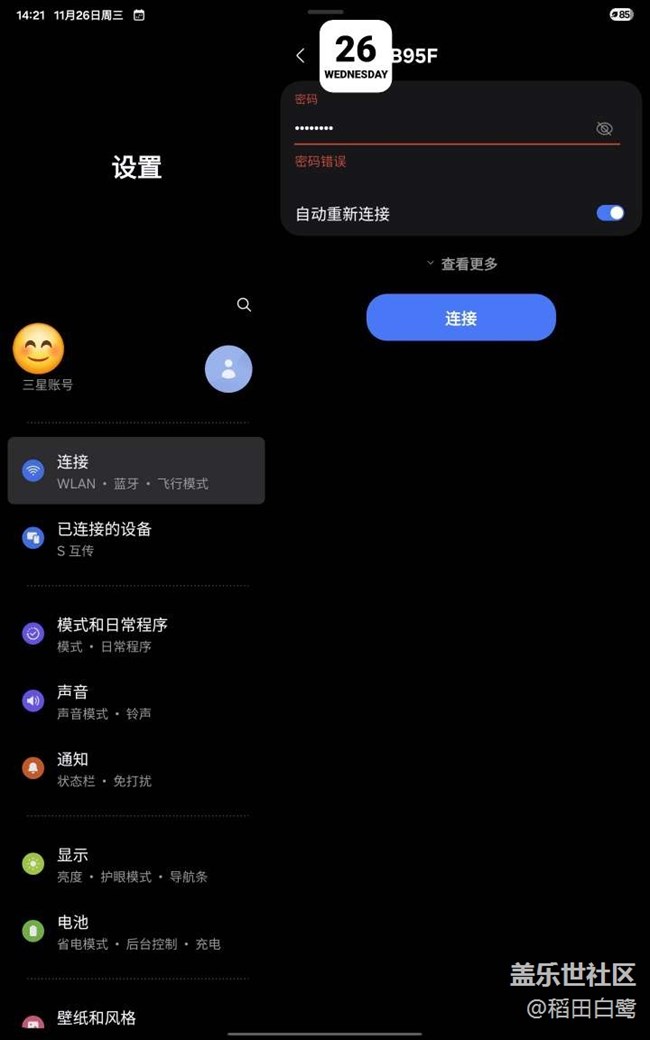
Task: Search the settings
Action: click(244, 305)
